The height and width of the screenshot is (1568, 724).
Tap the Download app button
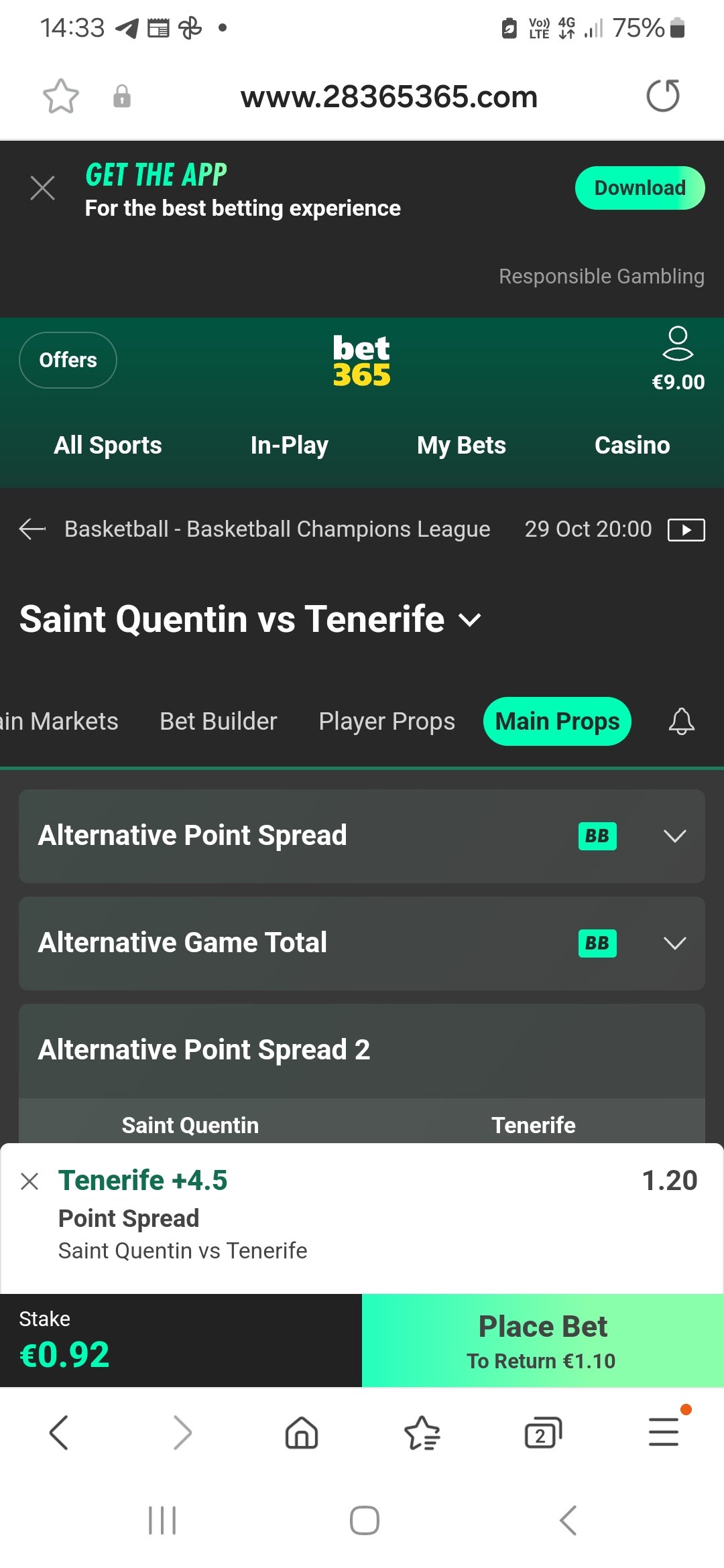(640, 188)
